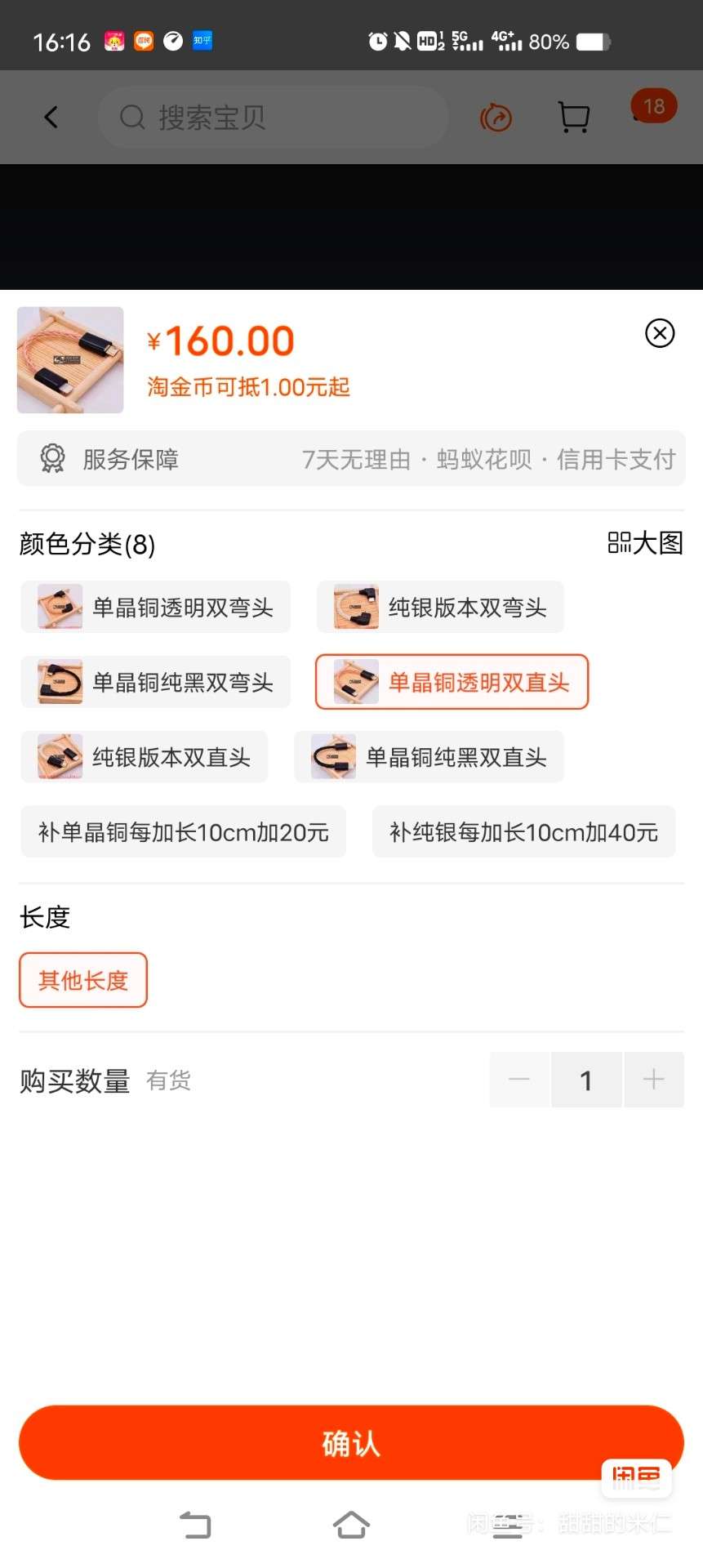Choose 纯银版本双直头 variant
The width and height of the screenshot is (703, 1568).
pyautogui.click(x=145, y=757)
